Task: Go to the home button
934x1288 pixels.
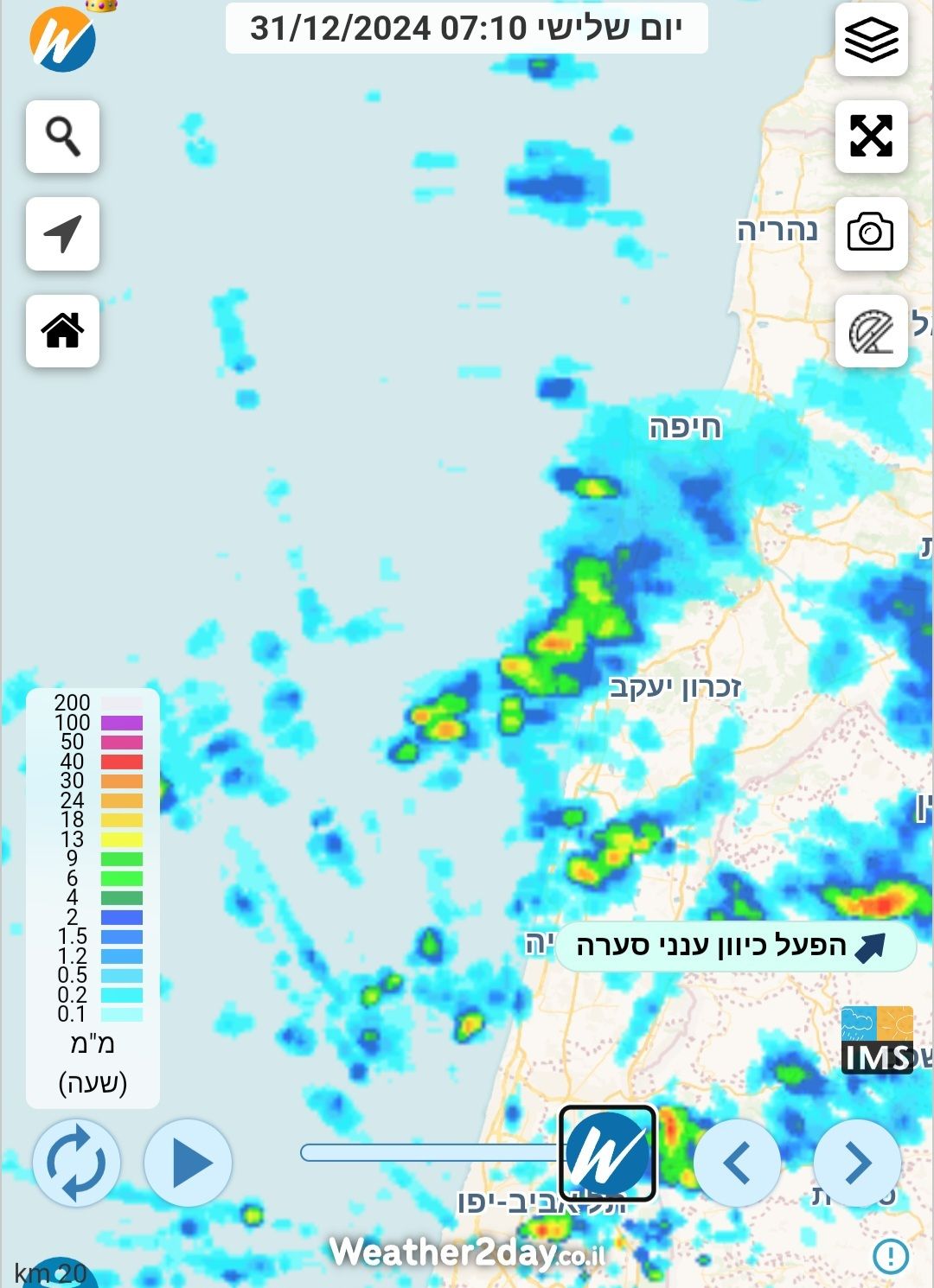Action: 63,330
